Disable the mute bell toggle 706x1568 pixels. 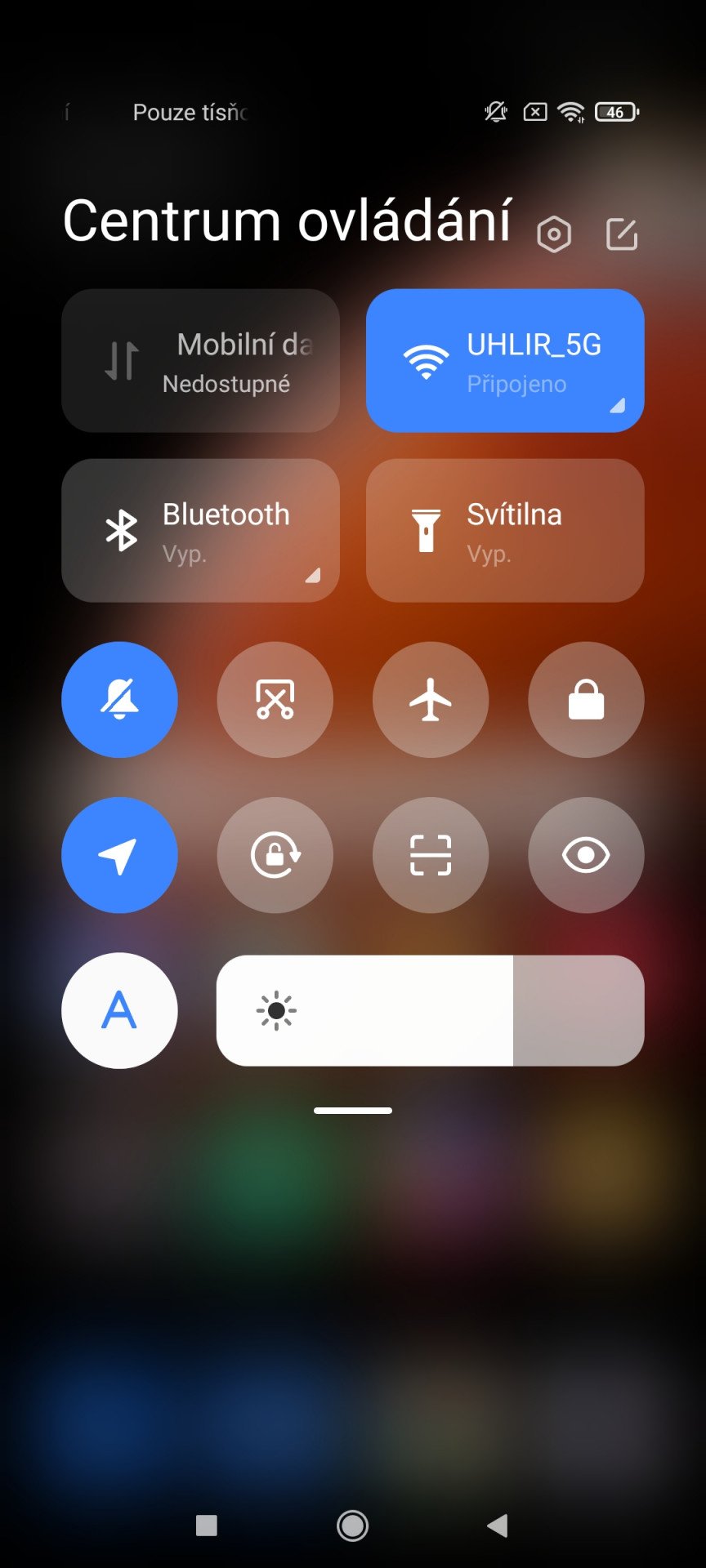(119, 699)
